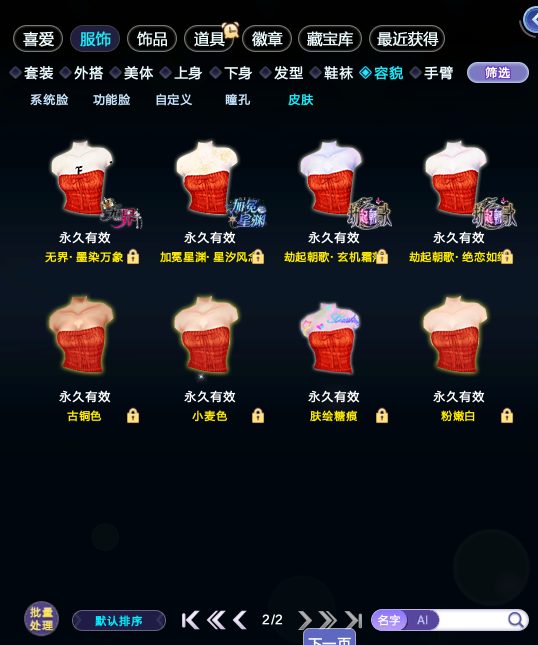Select the 无界·墨染万象 skin item
Viewport: 538px width, 645px height.
(84, 202)
